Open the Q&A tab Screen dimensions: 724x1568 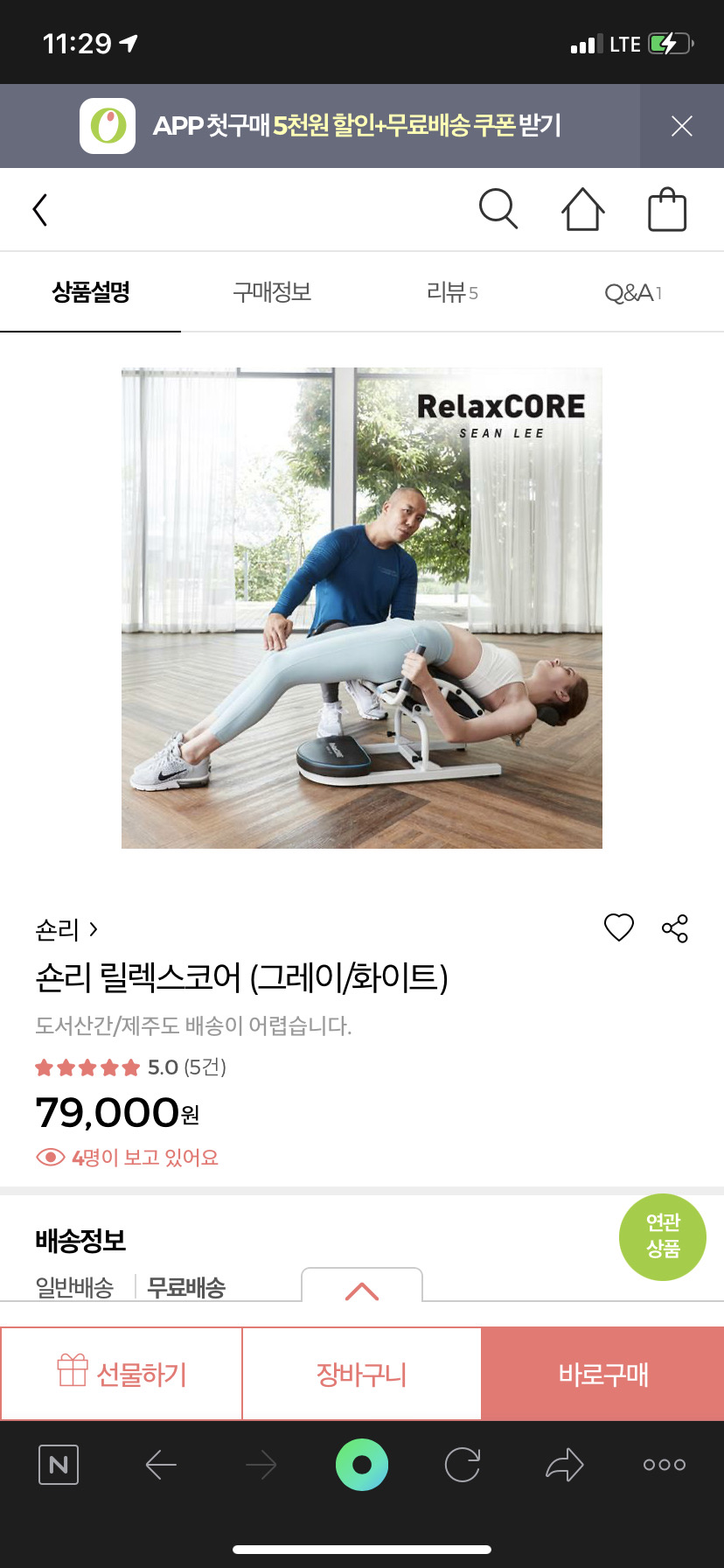(632, 292)
